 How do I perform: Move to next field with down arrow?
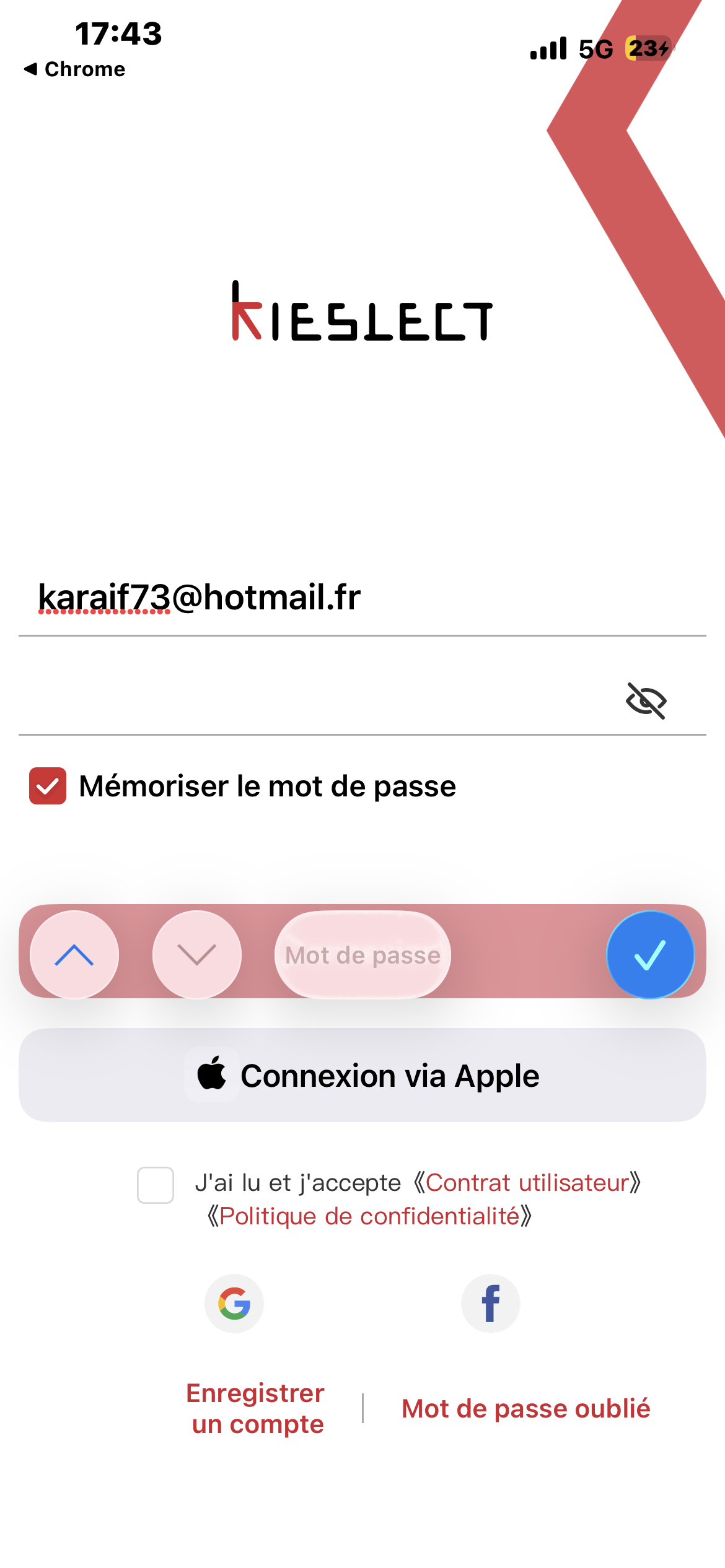pyautogui.click(x=197, y=955)
